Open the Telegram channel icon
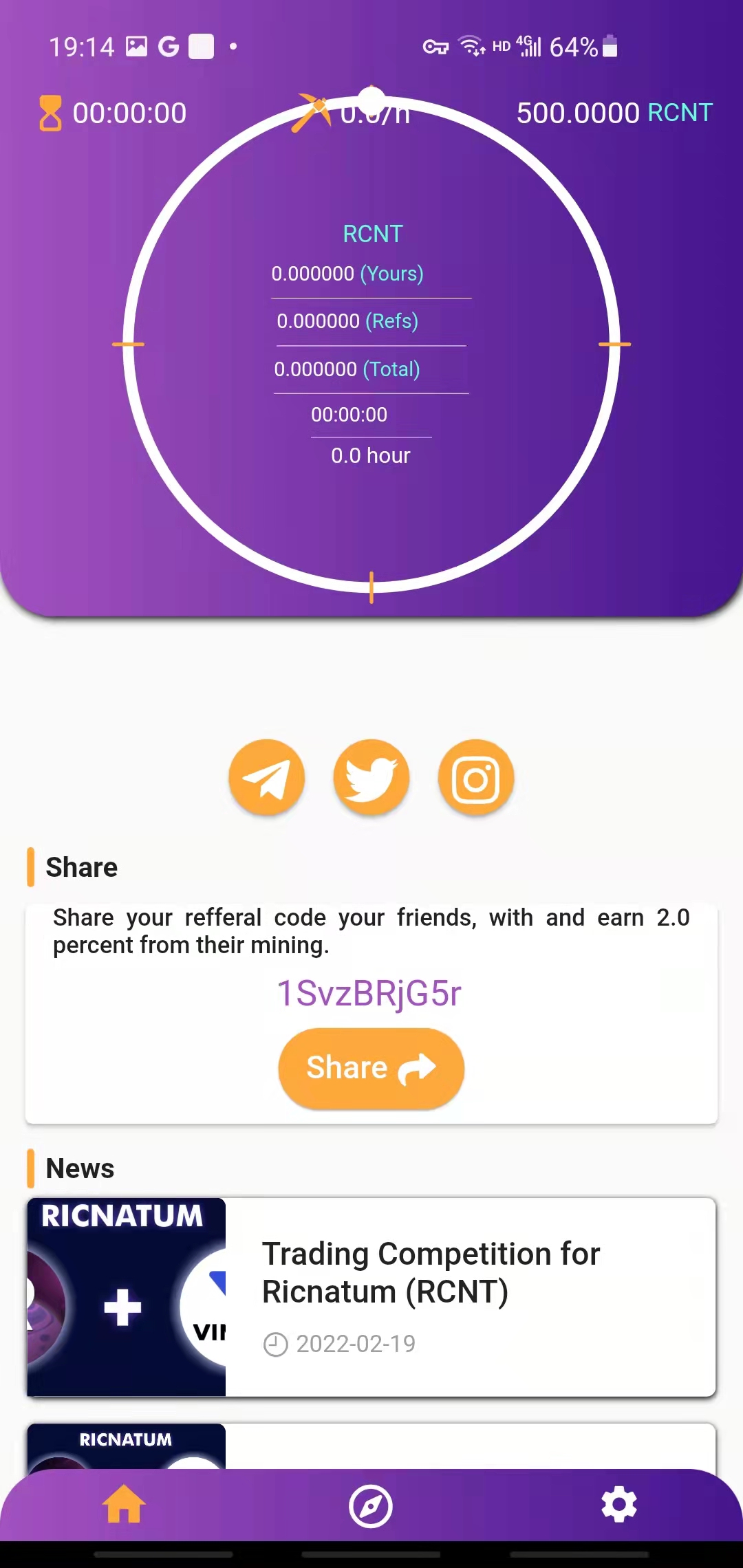The width and height of the screenshot is (743, 1568). 267,778
